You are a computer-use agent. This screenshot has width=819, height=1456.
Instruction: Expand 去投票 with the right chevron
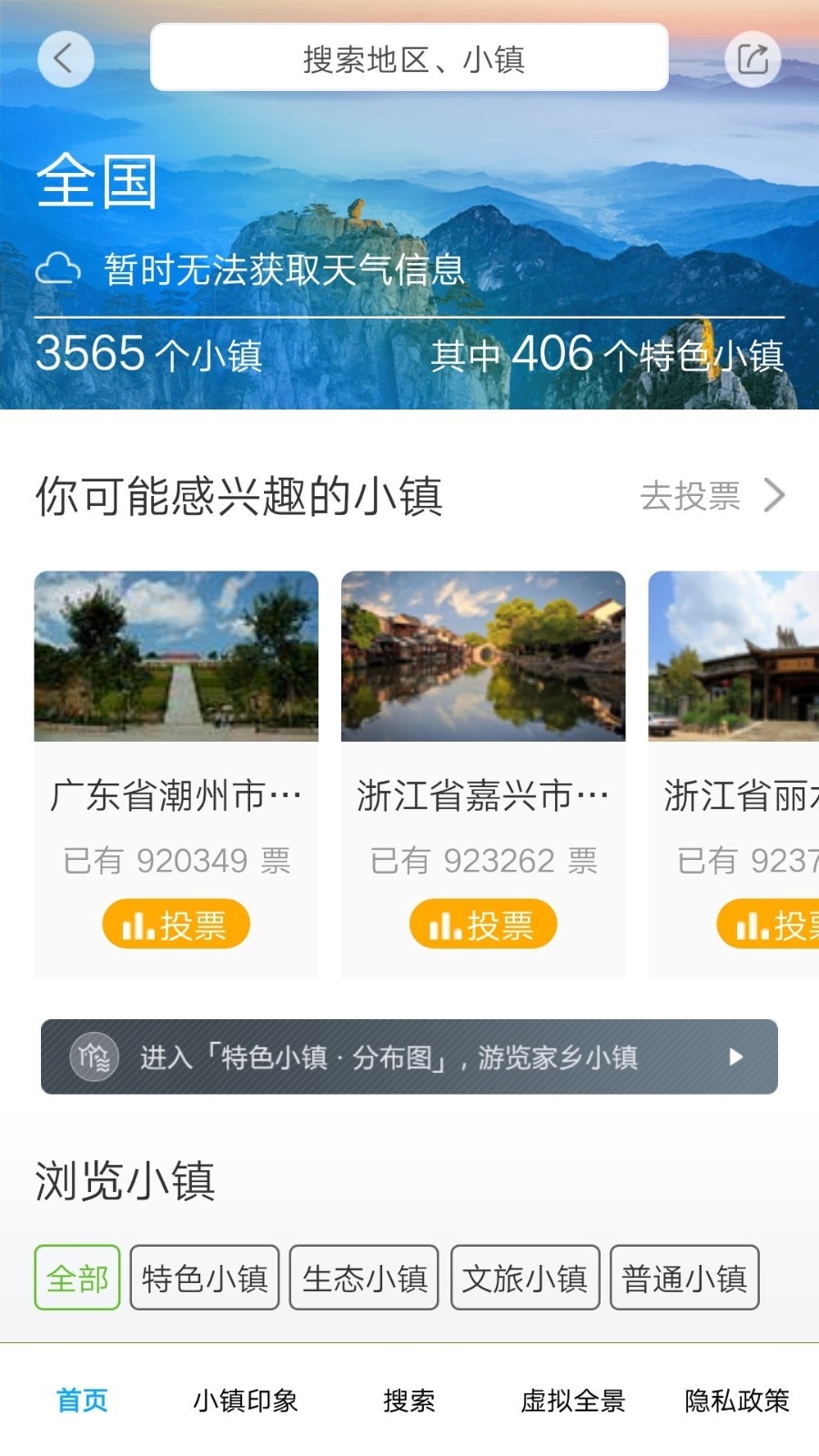click(x=775, y=495)
